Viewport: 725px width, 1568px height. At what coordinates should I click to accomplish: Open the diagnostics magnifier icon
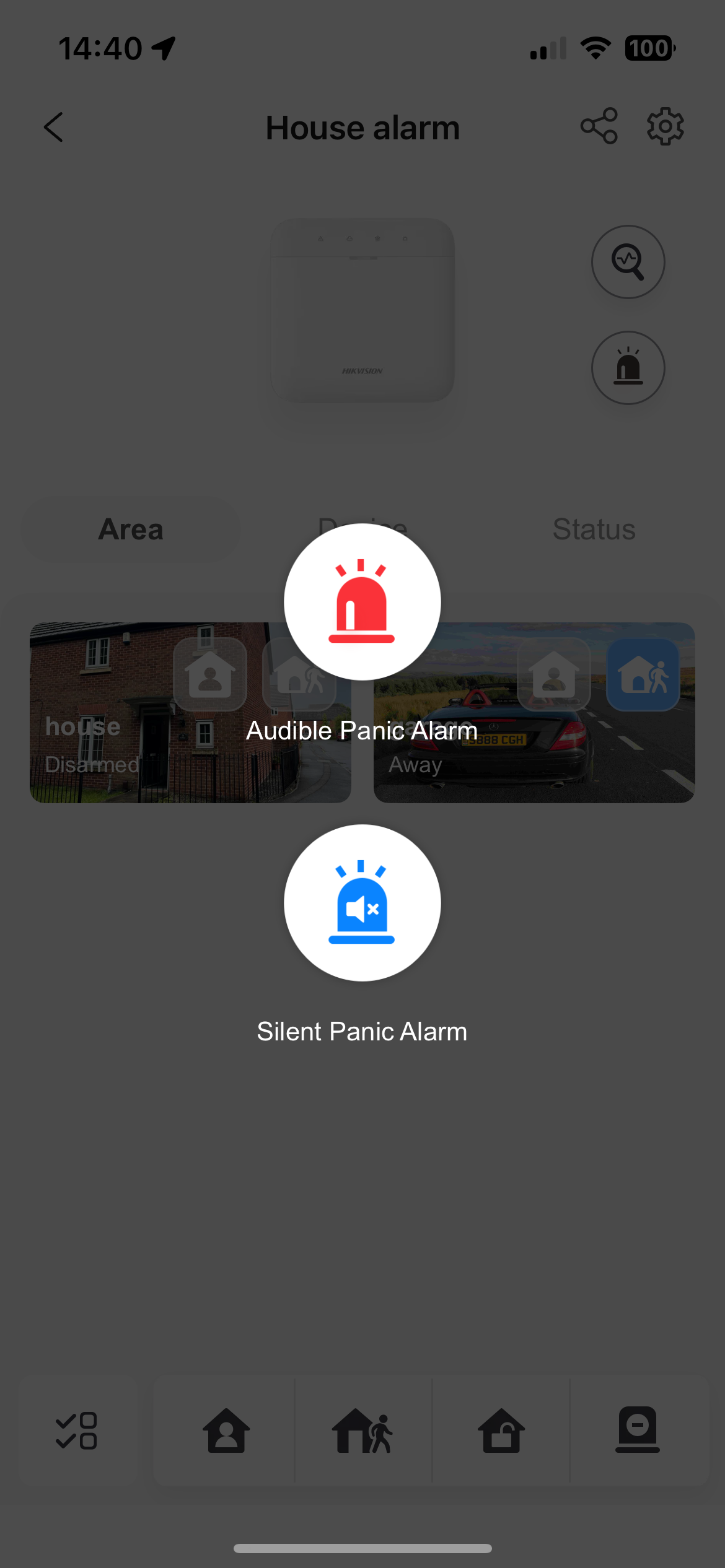click(x=628, y=262)
